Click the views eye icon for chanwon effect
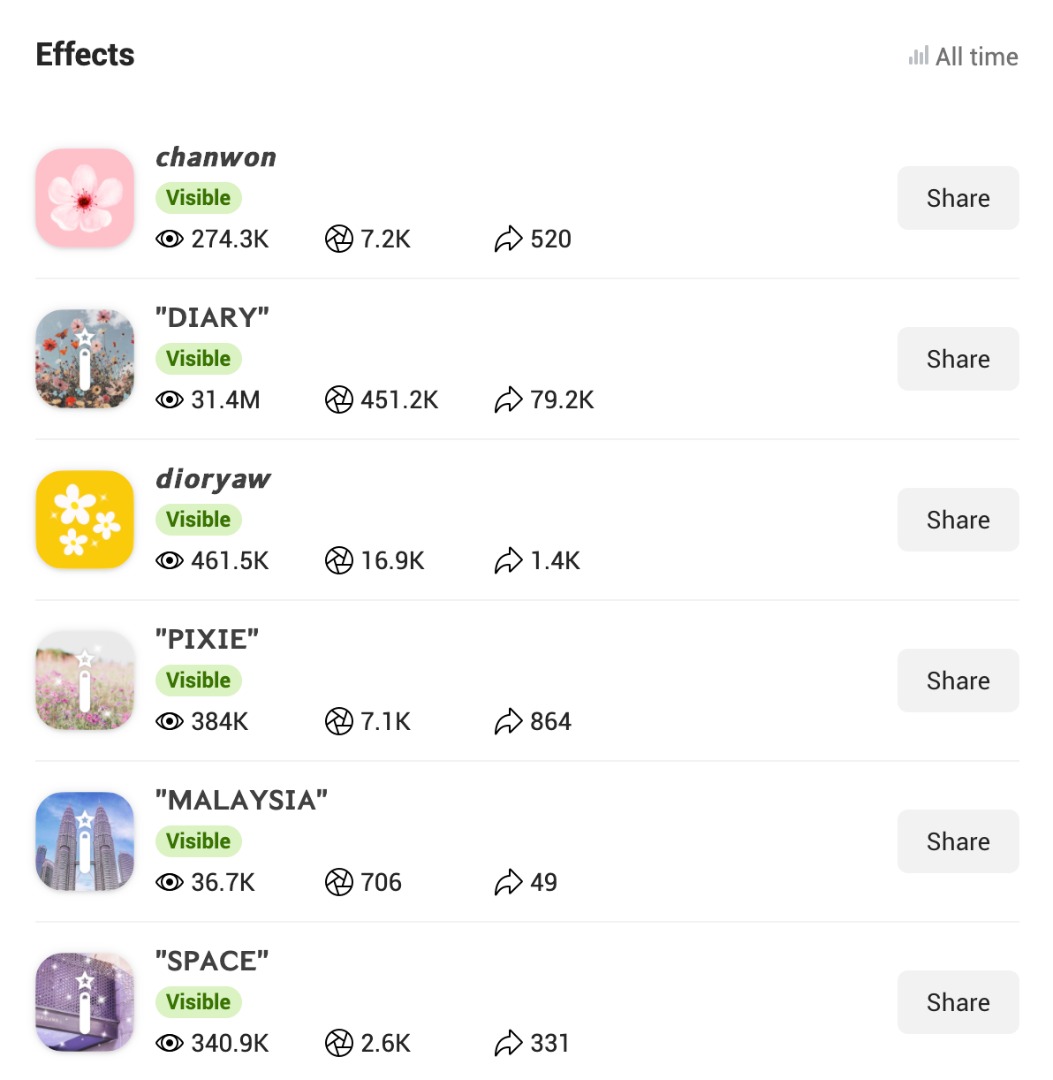The image size is (1053, 1080). [x=170, y=239]
